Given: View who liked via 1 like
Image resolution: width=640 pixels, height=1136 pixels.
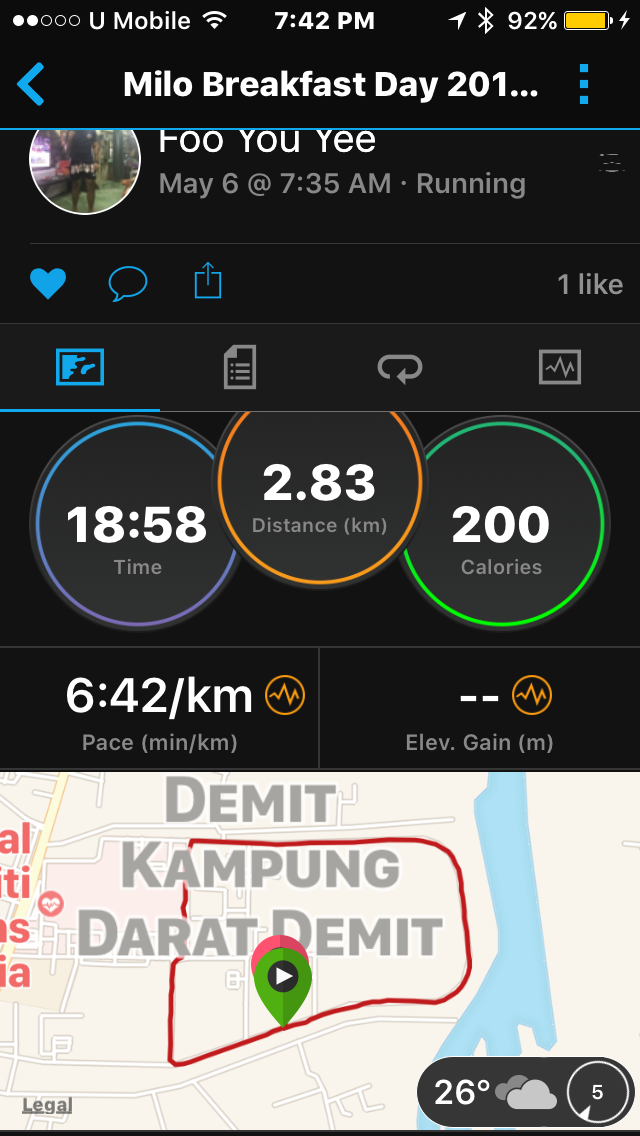Looking at the screenshot, I should (x=590, y=284).
